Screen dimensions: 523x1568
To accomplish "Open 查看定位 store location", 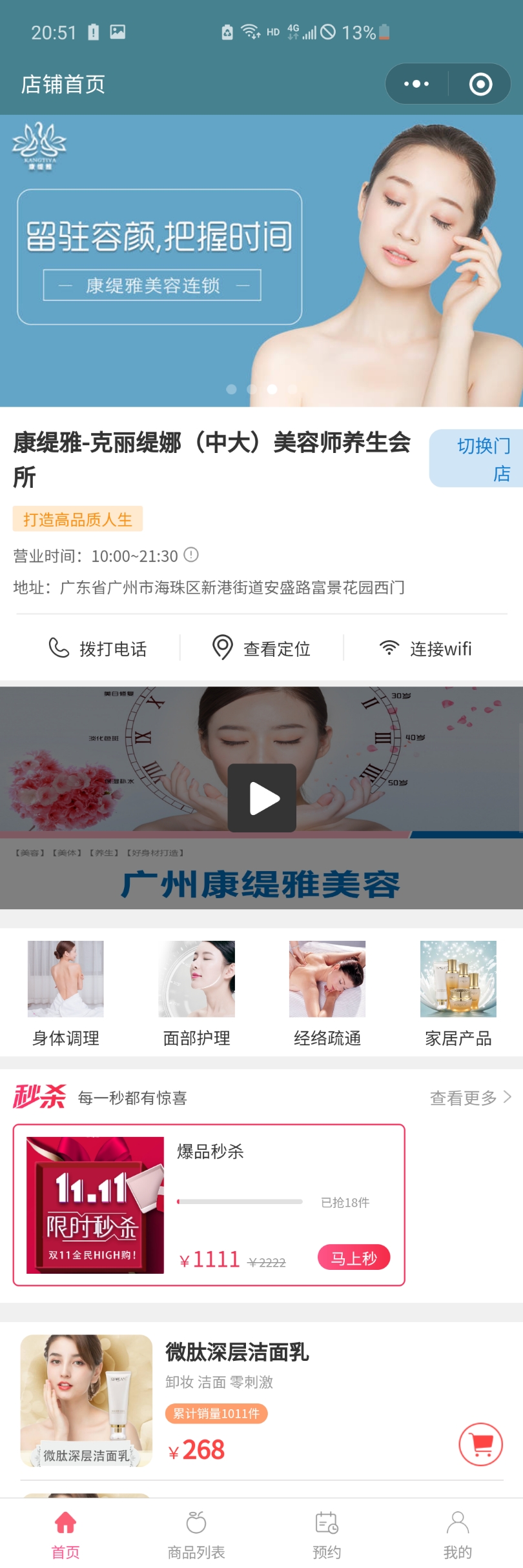I will (261, 648).
